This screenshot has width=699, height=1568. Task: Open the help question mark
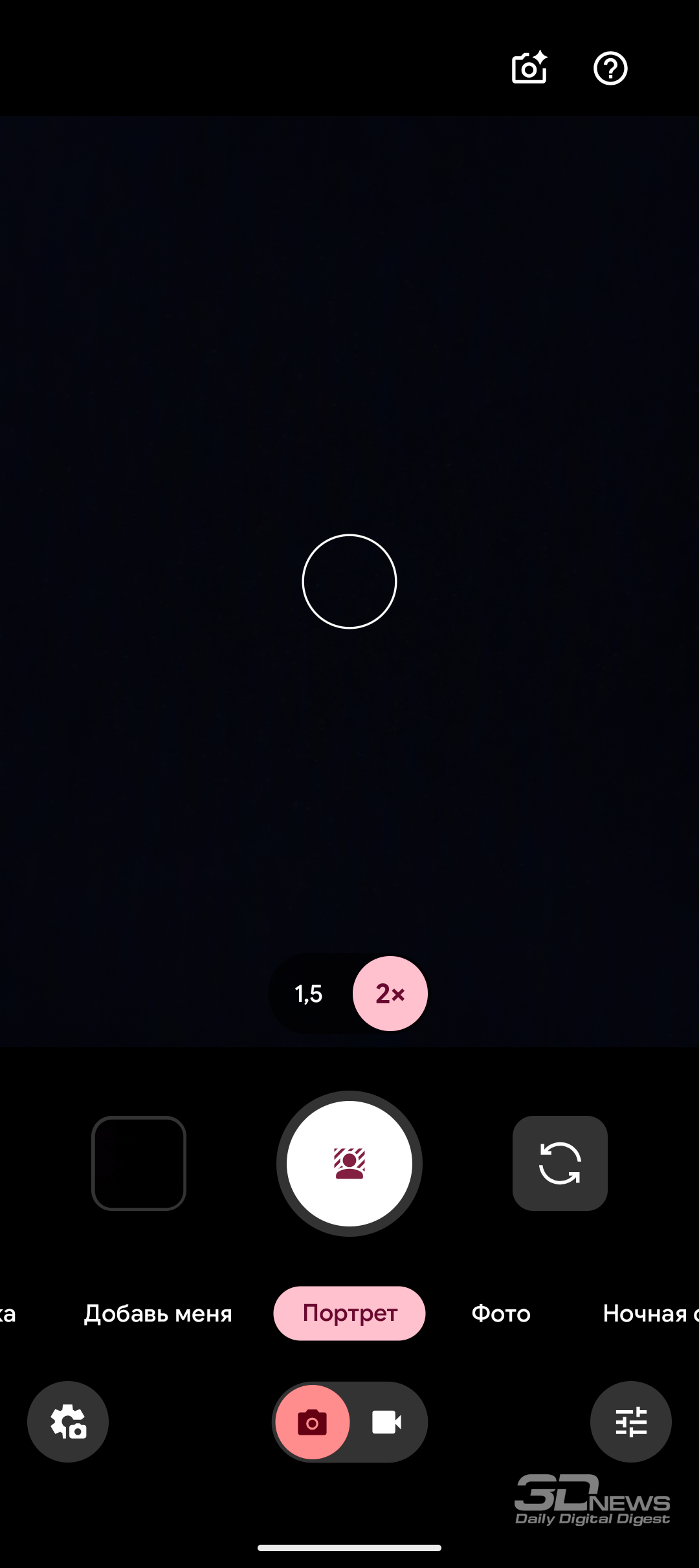(x=610, y=69)
